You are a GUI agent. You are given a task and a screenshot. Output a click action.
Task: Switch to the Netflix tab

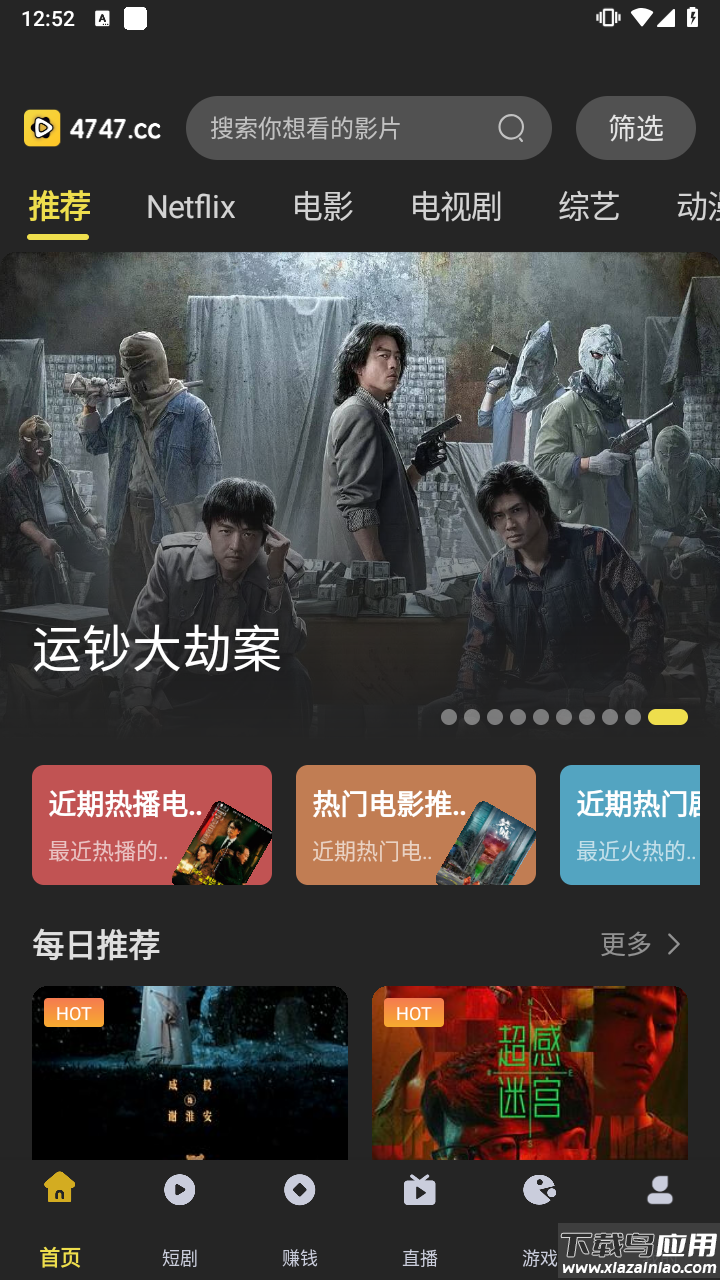tap(190, 207)
